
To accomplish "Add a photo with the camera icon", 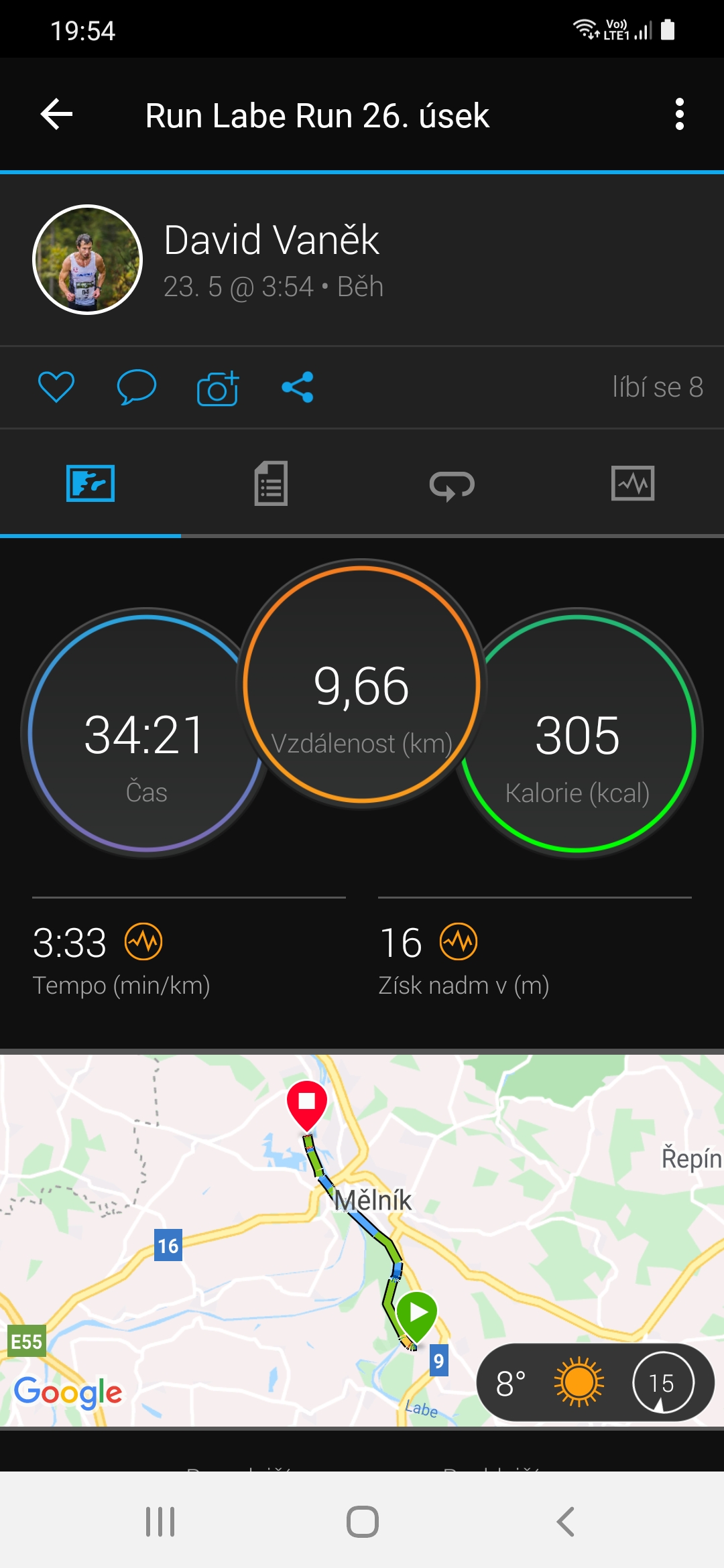I will pyautogui.click(x=218, y=387).
